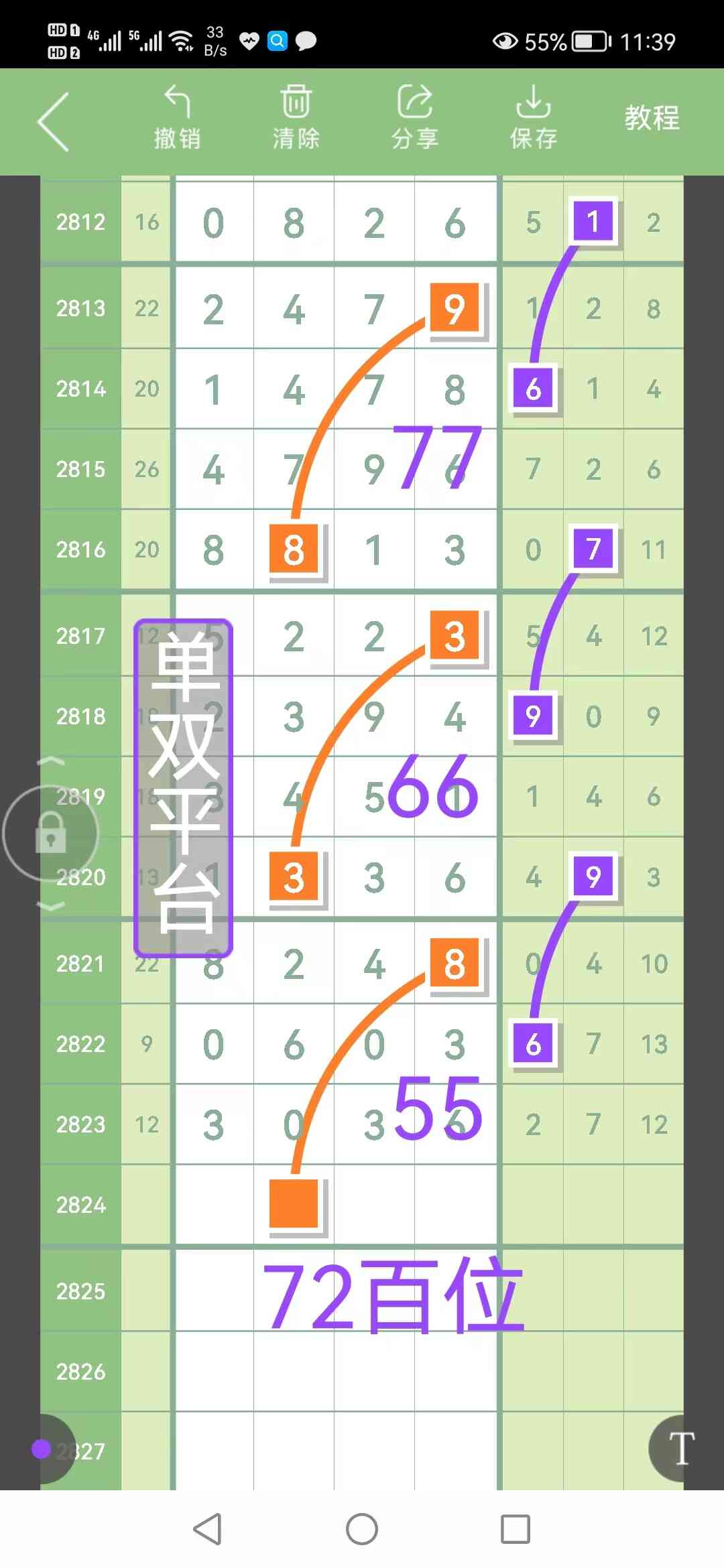Tap the system home button
Image resolution: width=724 pixels, height=1568 pixels.
[x=362, y=1529]
